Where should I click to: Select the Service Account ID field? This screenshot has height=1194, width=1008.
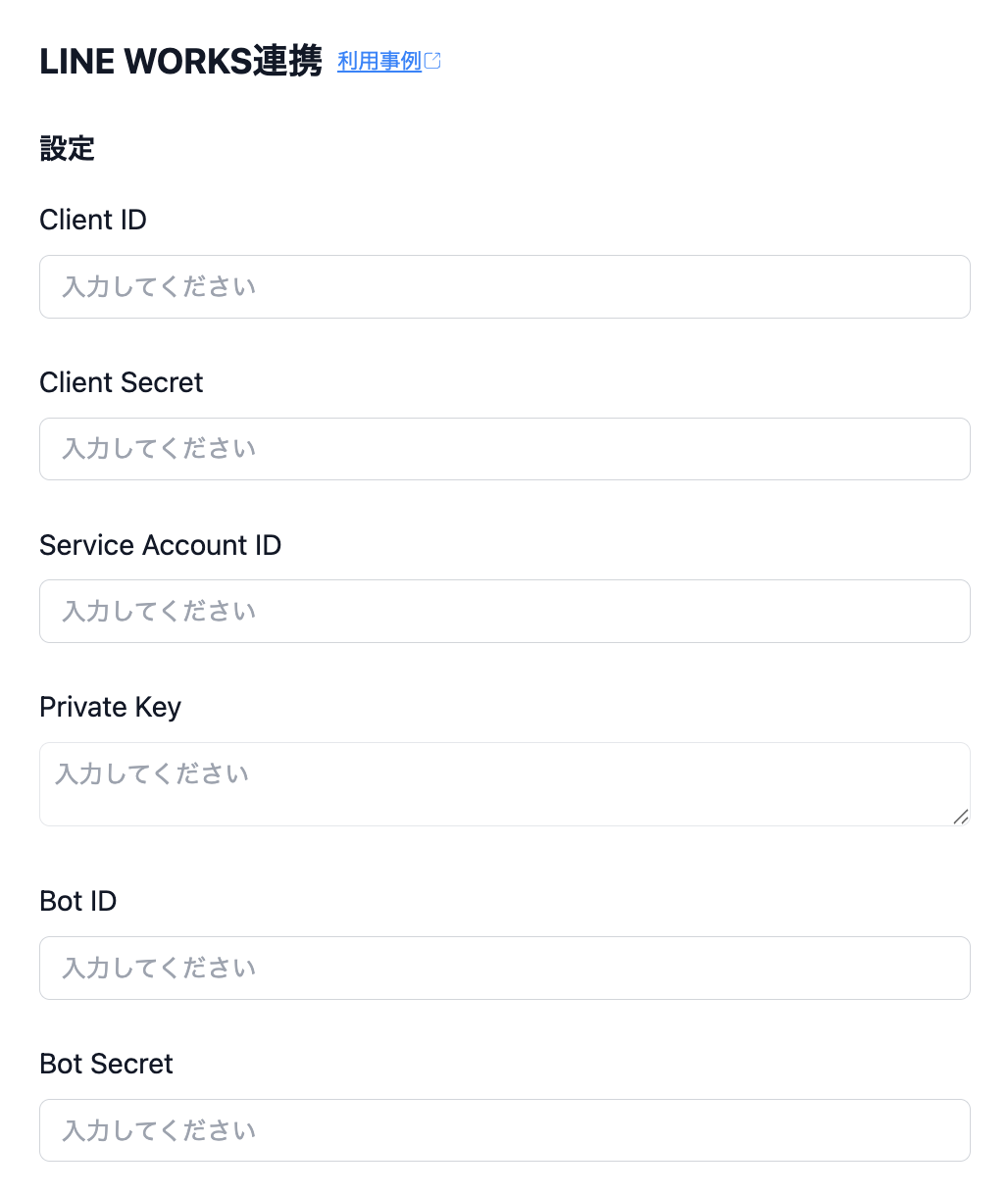coord(504,612)
